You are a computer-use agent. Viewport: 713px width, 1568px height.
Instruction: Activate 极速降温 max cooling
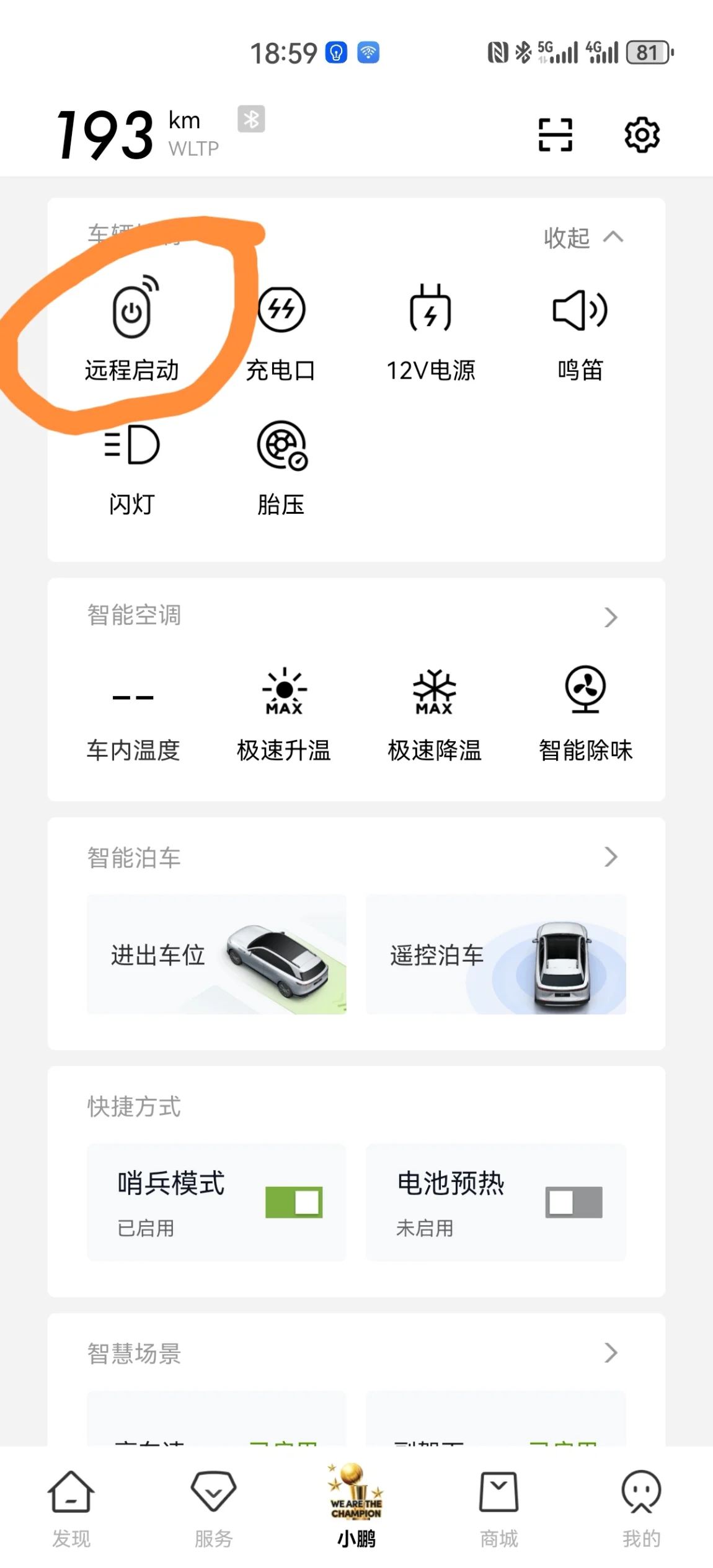(x=435, y=713)
